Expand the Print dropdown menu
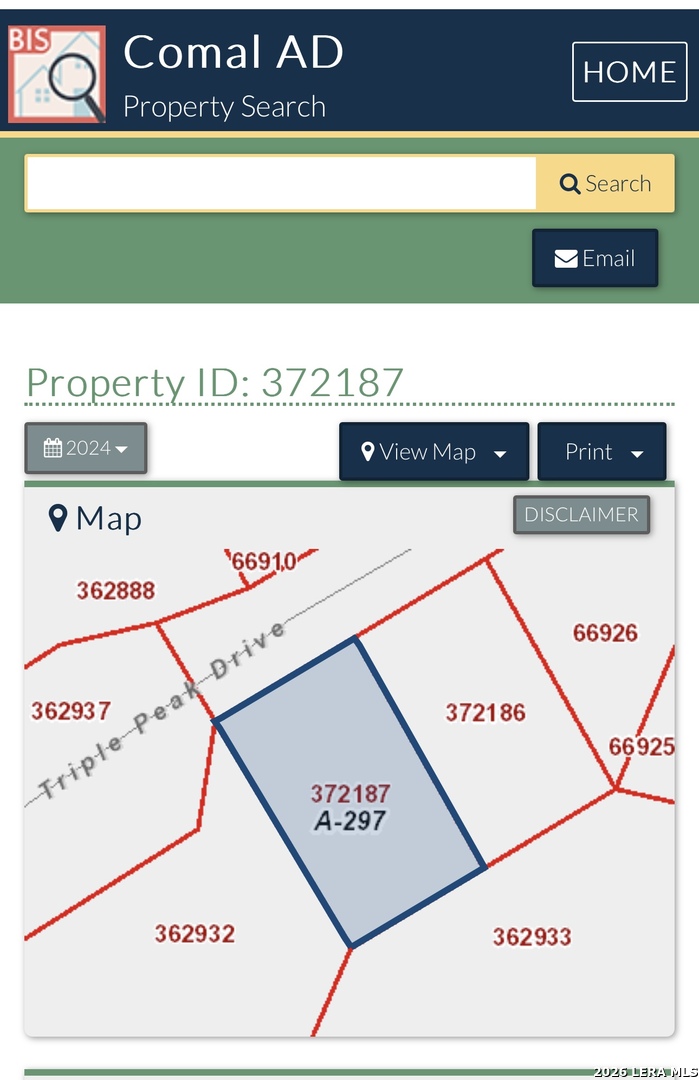Viewport: 699px width, 1080px height. pos(602,452)
